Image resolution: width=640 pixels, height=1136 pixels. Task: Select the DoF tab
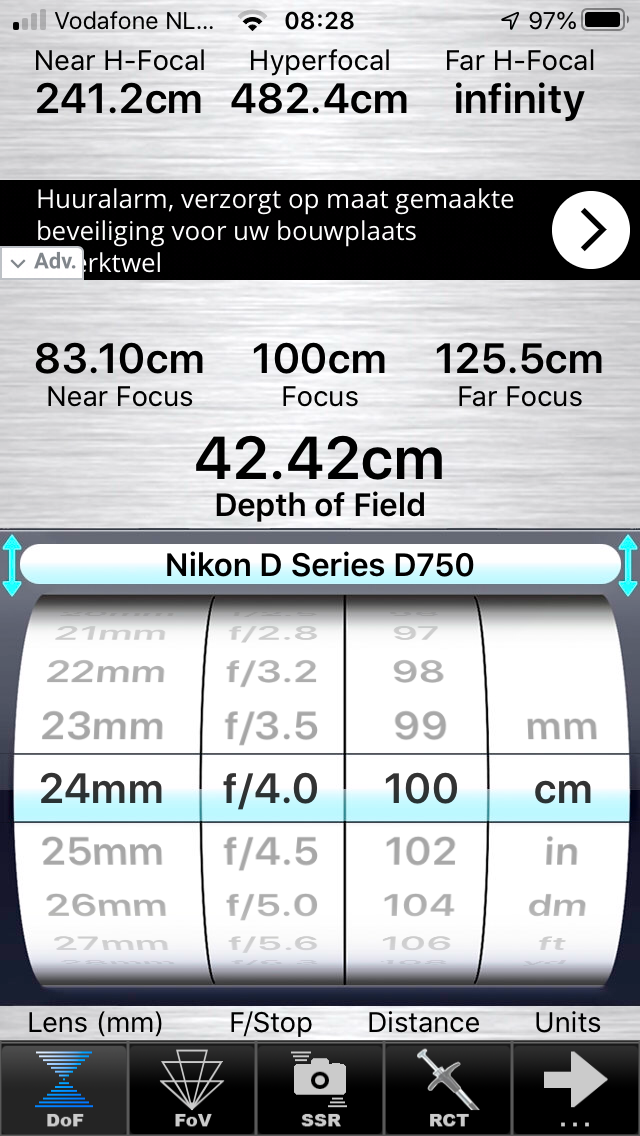(x=64, y=1090)
